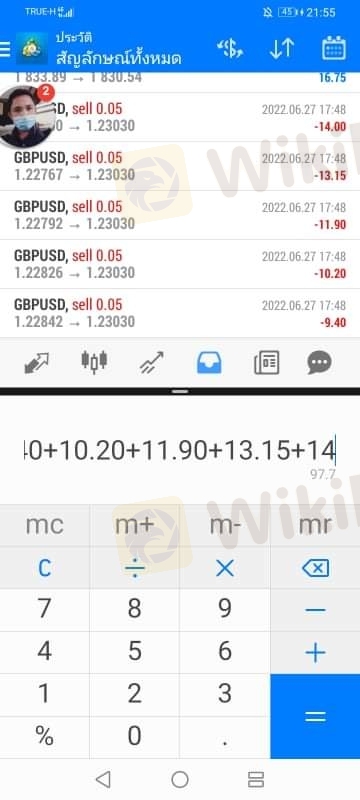Open the hamburger drawer menu

pos(5,49)
